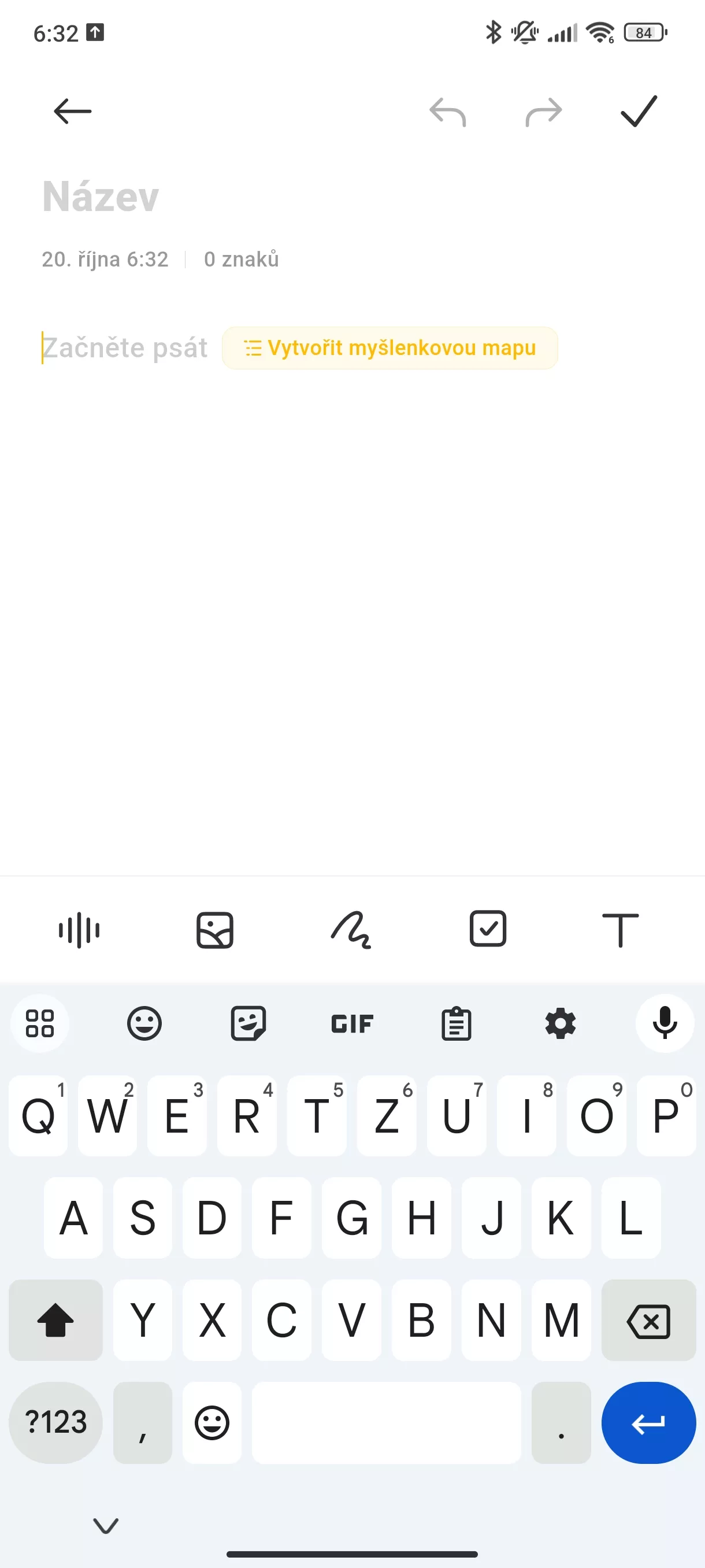This screenshot has height=1568, width=705.
Task: Redo the last edit
Action: click(543, 112)
